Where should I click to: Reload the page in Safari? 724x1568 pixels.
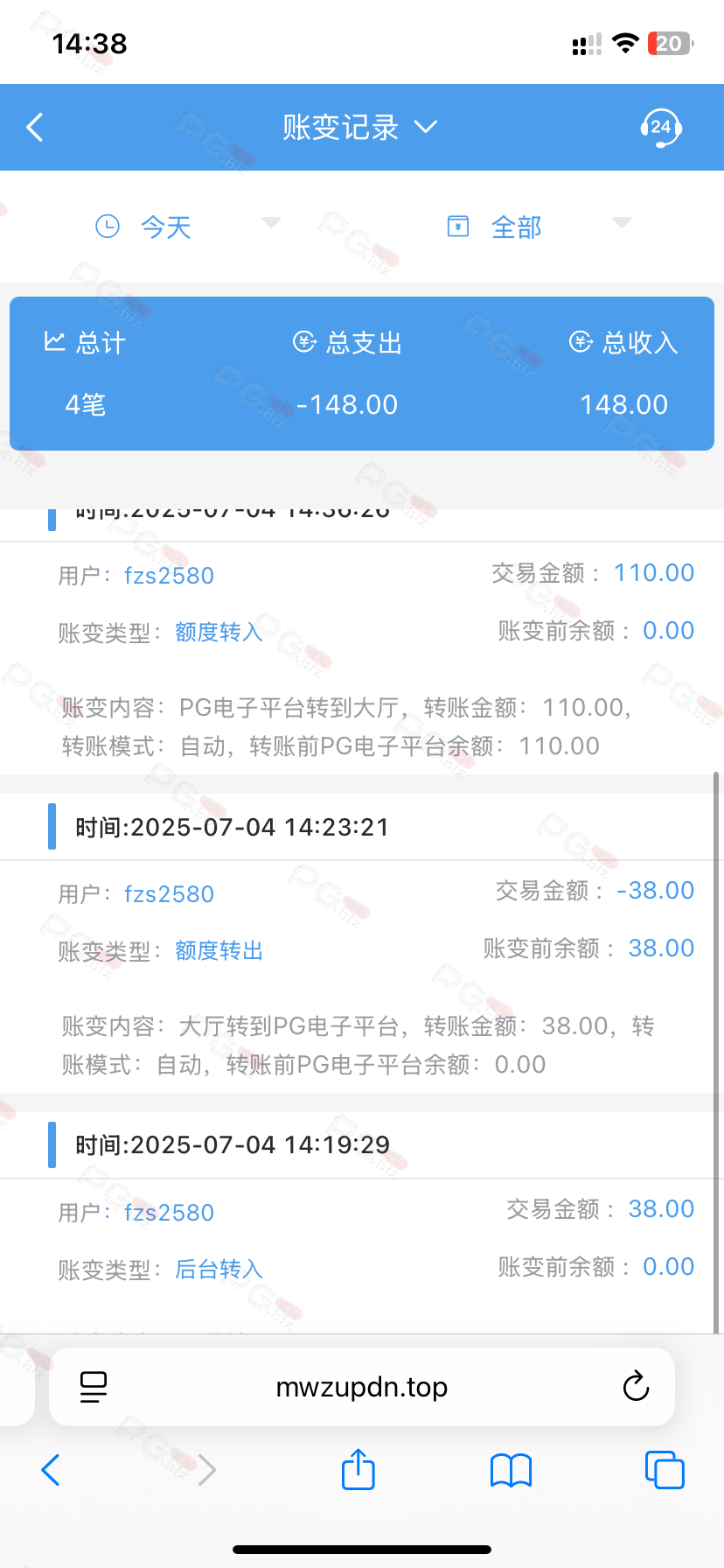636,1387
